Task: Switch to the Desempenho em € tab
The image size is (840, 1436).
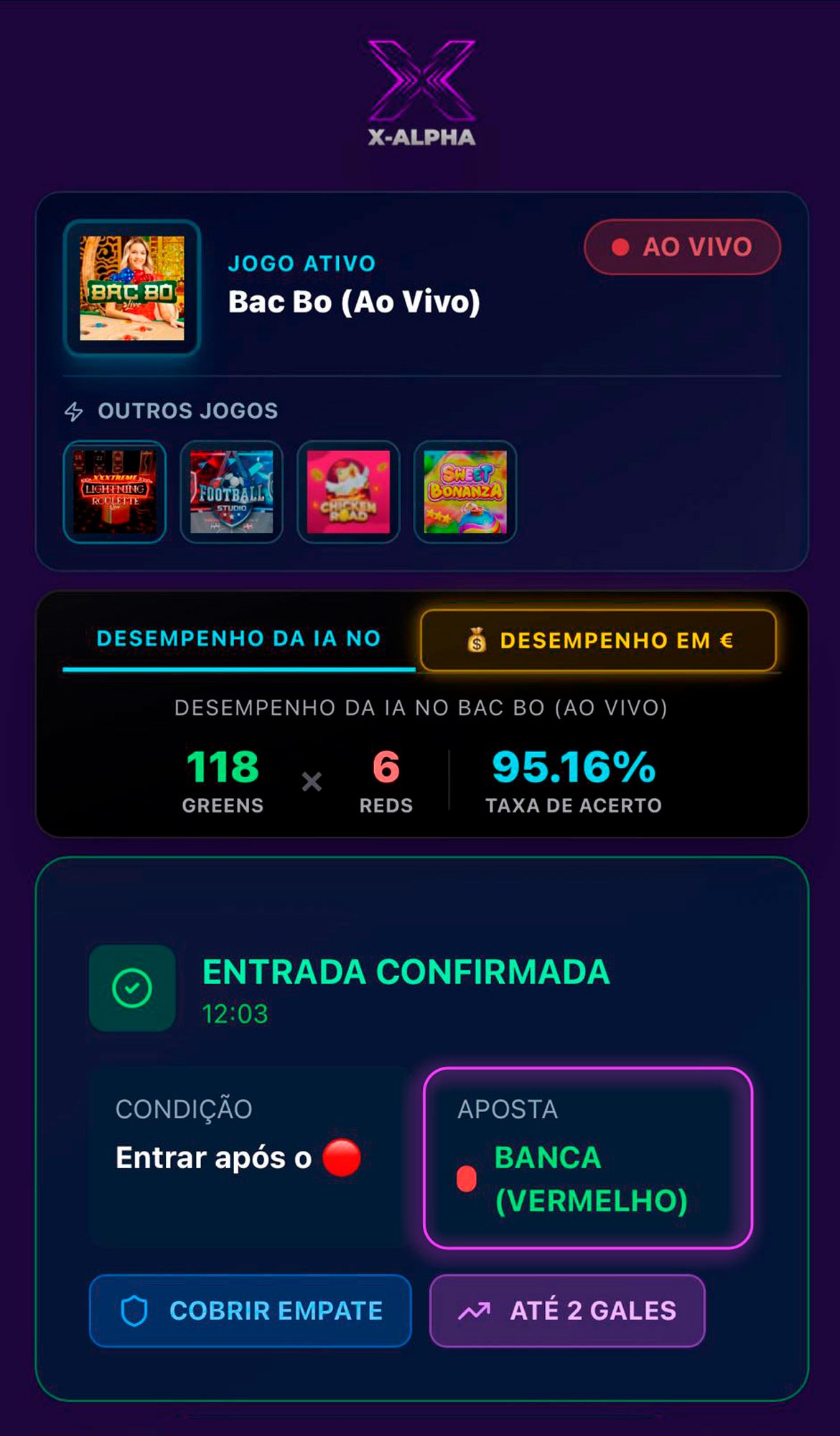Action: [x=598, y=640]
